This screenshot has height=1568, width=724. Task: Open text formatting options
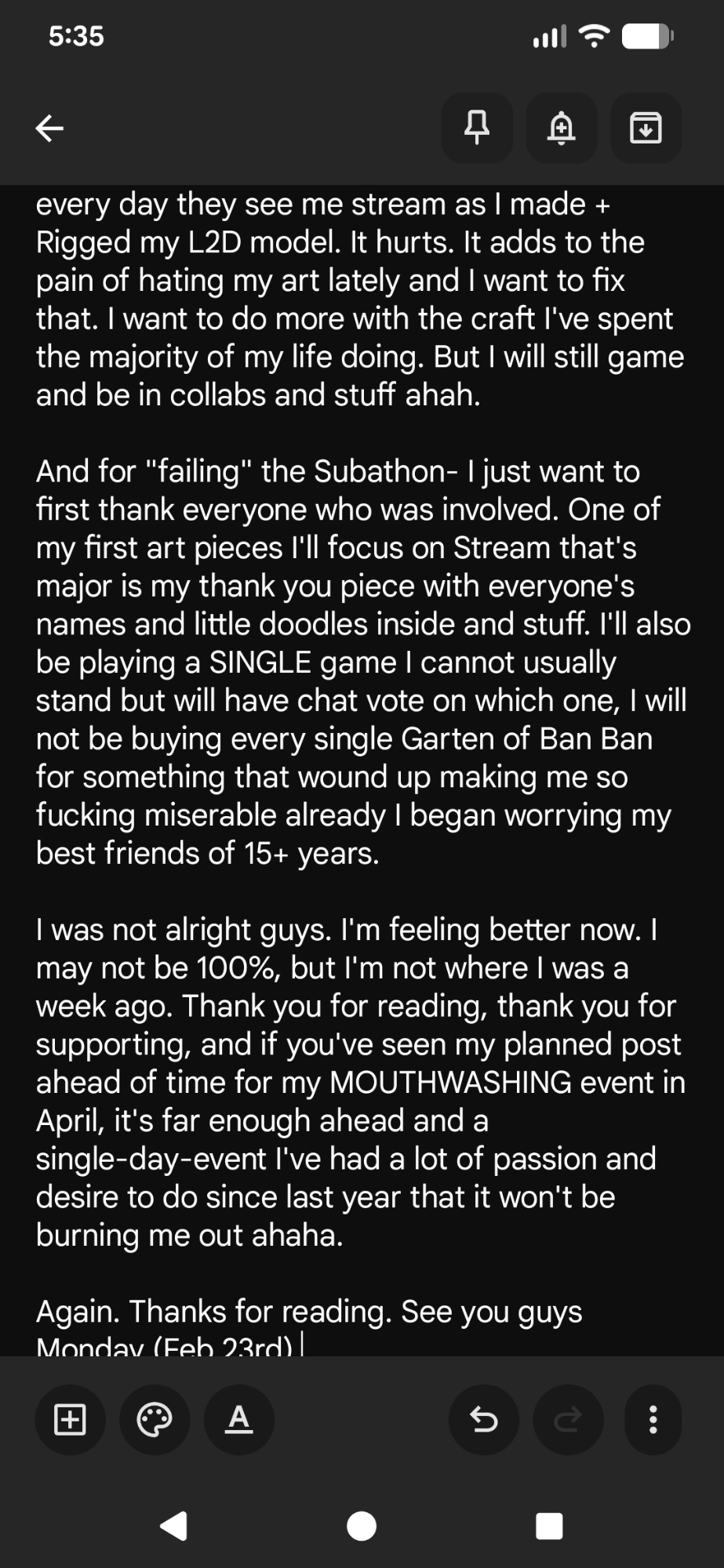pos(239,1419)
